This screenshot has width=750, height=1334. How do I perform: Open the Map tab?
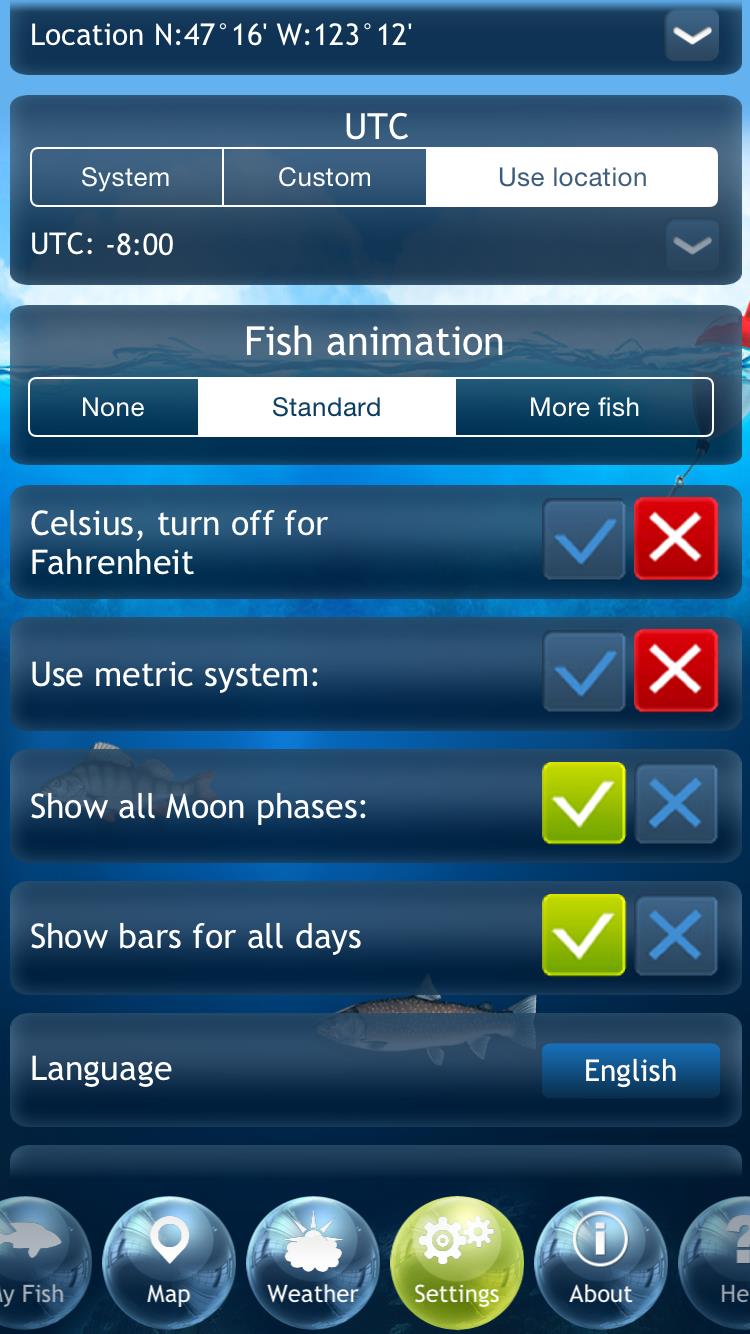pyautogui.click(x=169, y=1262)
